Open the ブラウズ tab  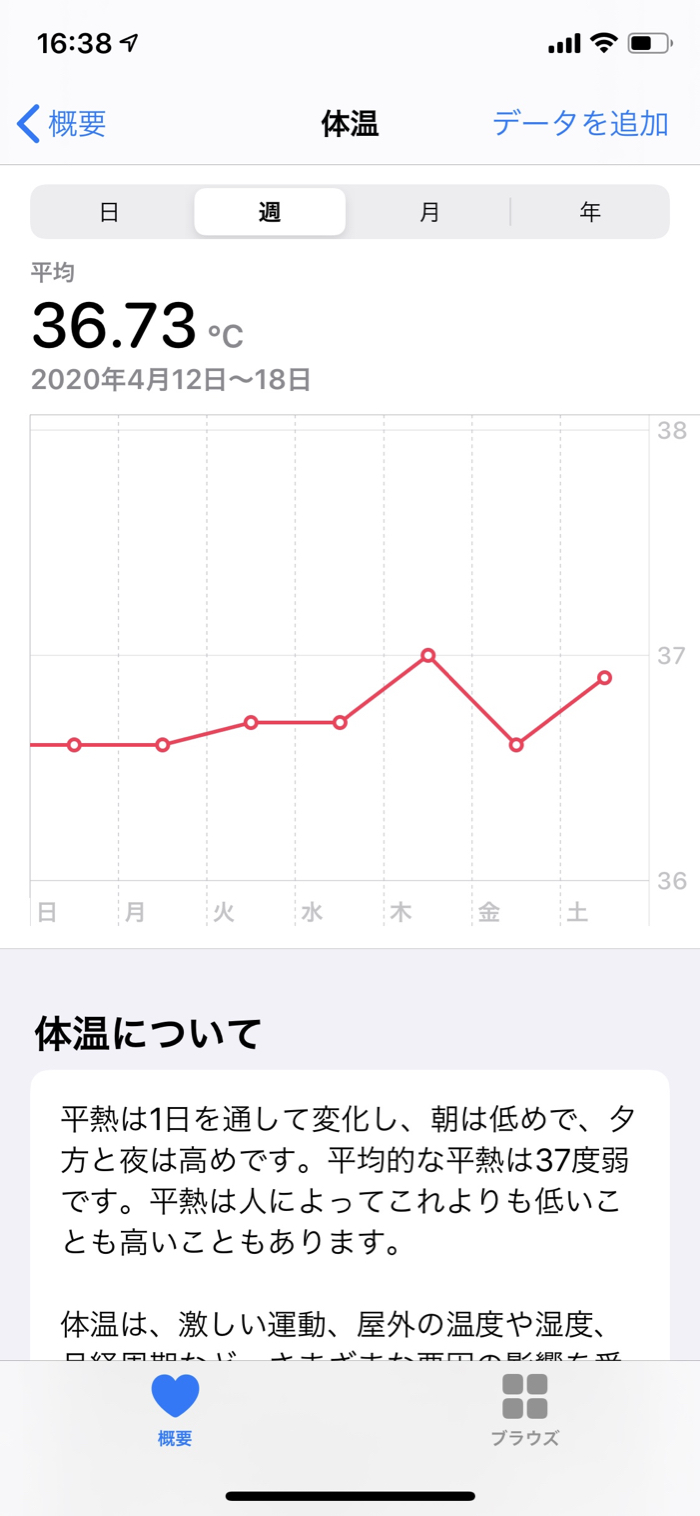pyautogui.click(x=525, y=1410)
